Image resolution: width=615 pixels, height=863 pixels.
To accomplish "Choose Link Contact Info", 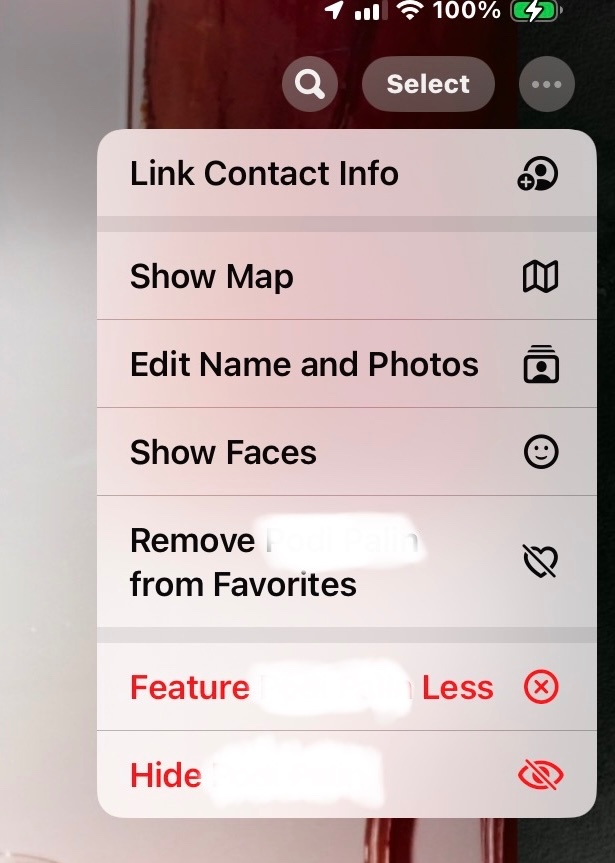I will [345, 174].
